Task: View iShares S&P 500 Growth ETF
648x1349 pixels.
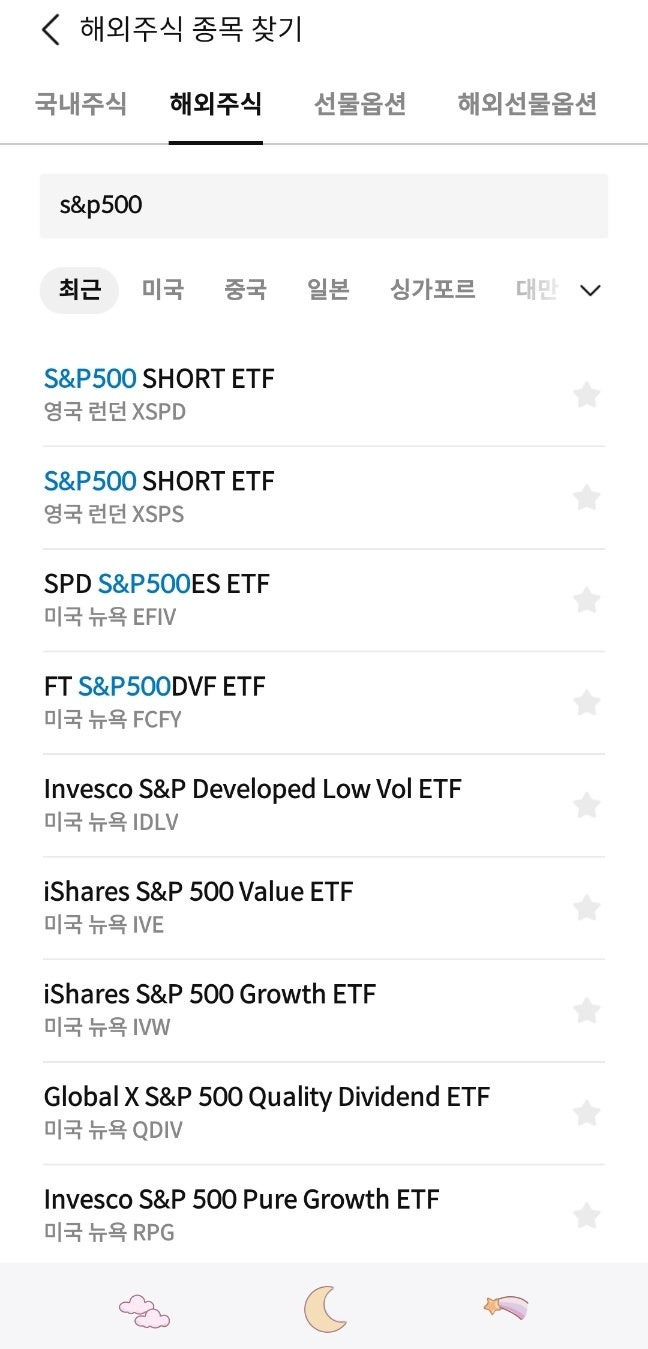Action: coord(210,1009)
